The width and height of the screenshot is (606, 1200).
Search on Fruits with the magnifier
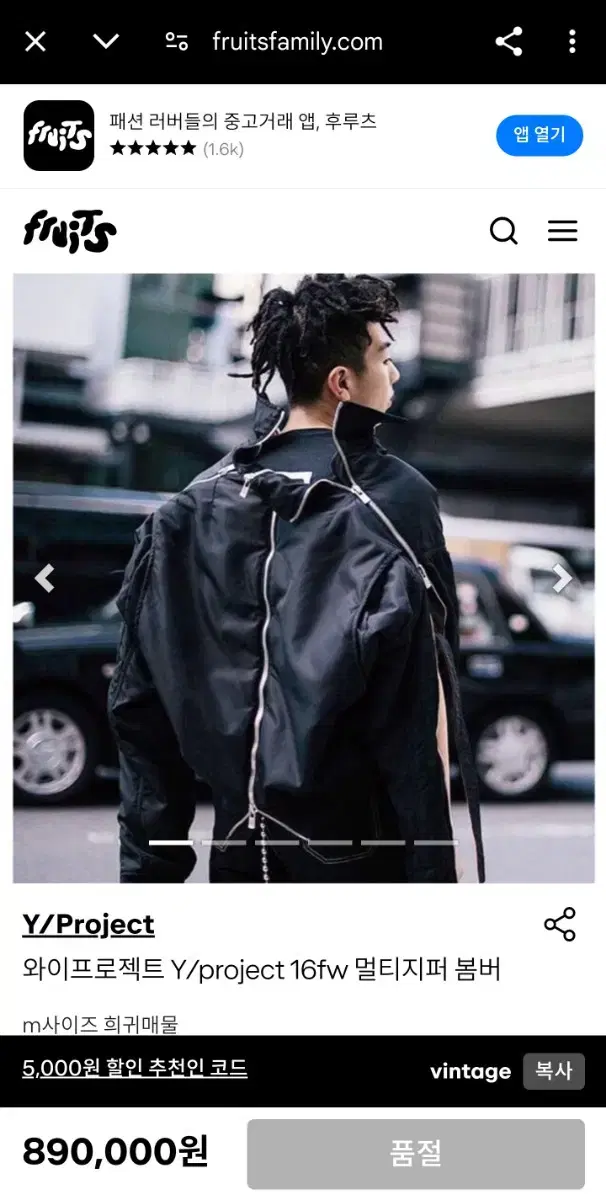point(504,231)
